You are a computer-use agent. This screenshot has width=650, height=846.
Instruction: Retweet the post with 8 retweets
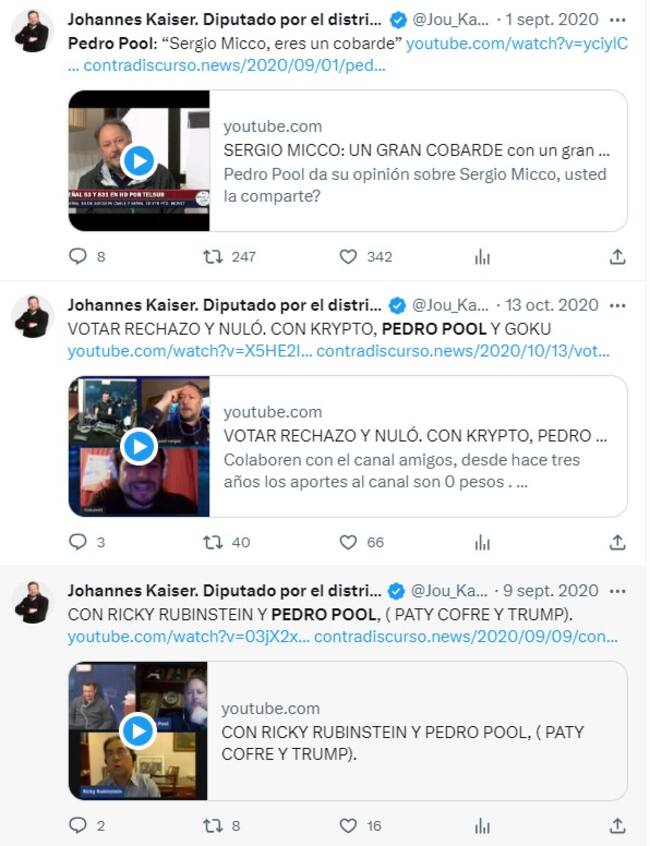click(x=213, y=826)
